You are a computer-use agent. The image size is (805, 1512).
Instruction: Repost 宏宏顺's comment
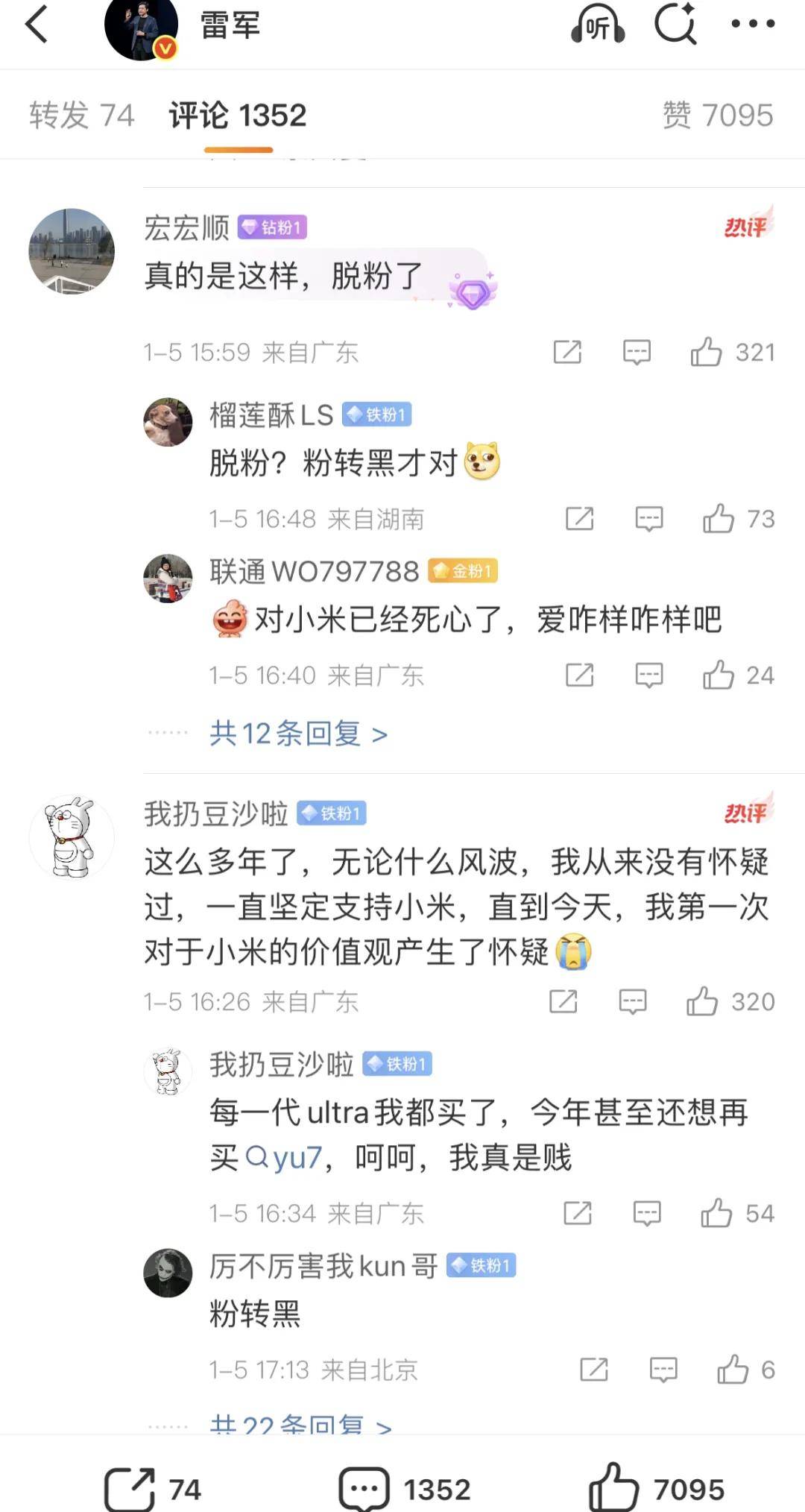point(567,352)
